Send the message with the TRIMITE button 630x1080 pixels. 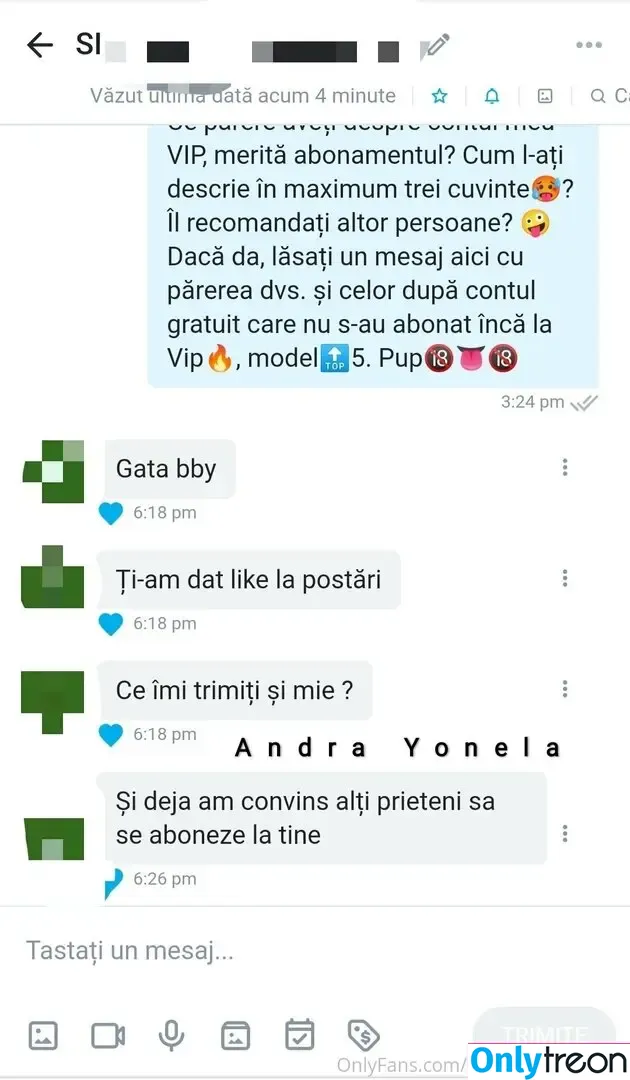click(545, 1035)
